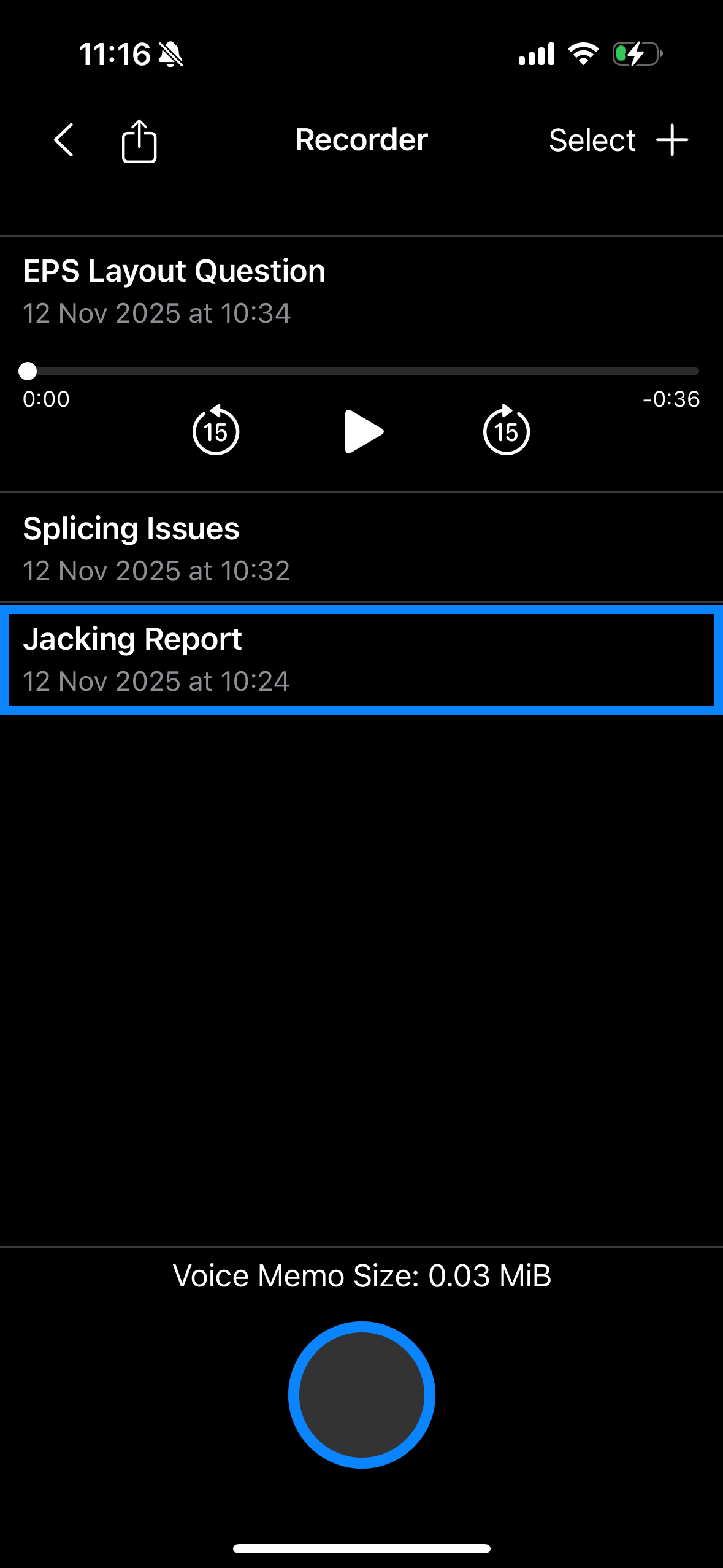Skip forward 15 seconds on the playback
Screen dimensions: 723x1568
[x=506, y=431]
